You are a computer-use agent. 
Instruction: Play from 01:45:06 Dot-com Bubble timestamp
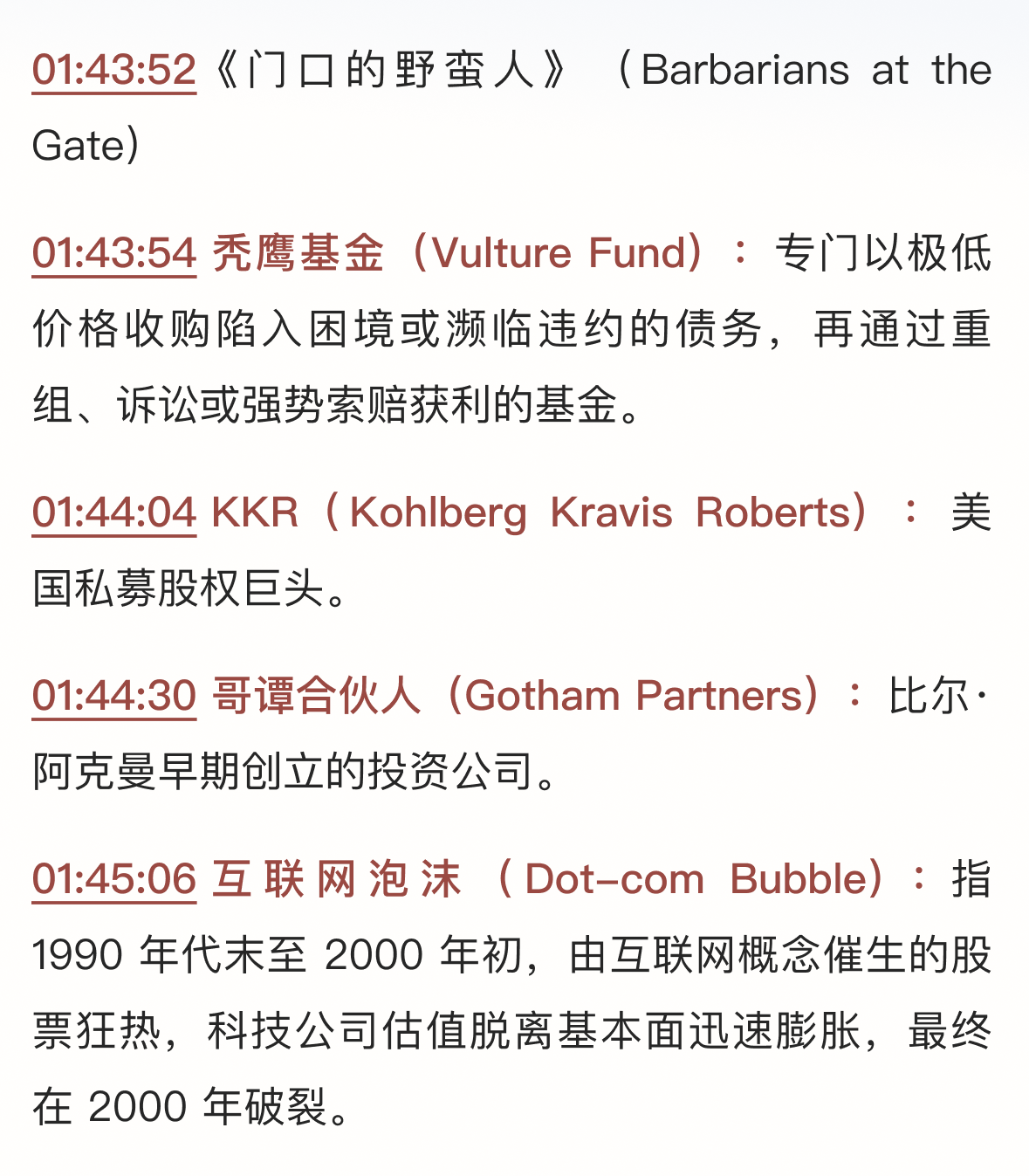(114, 879)
